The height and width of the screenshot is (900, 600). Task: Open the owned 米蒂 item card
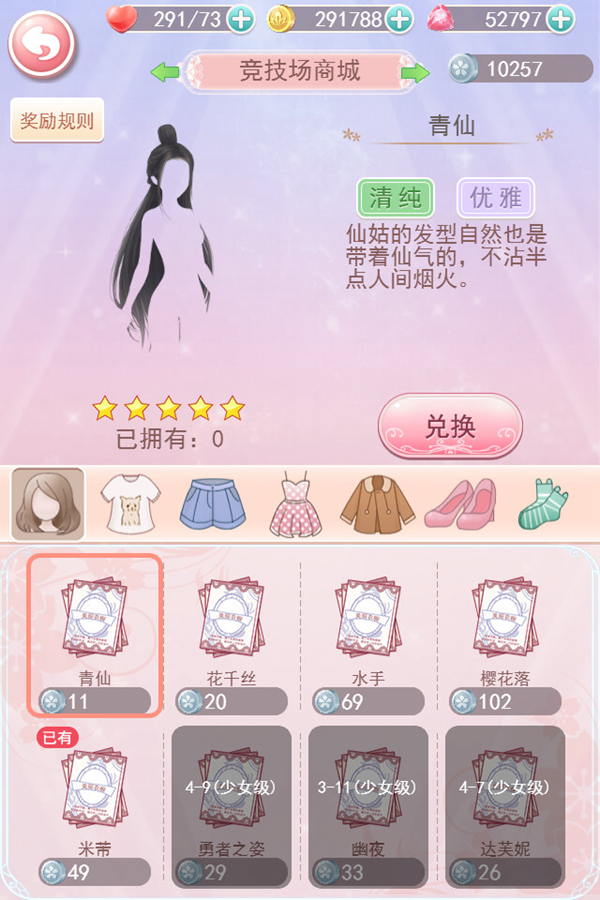click(95, 805)
